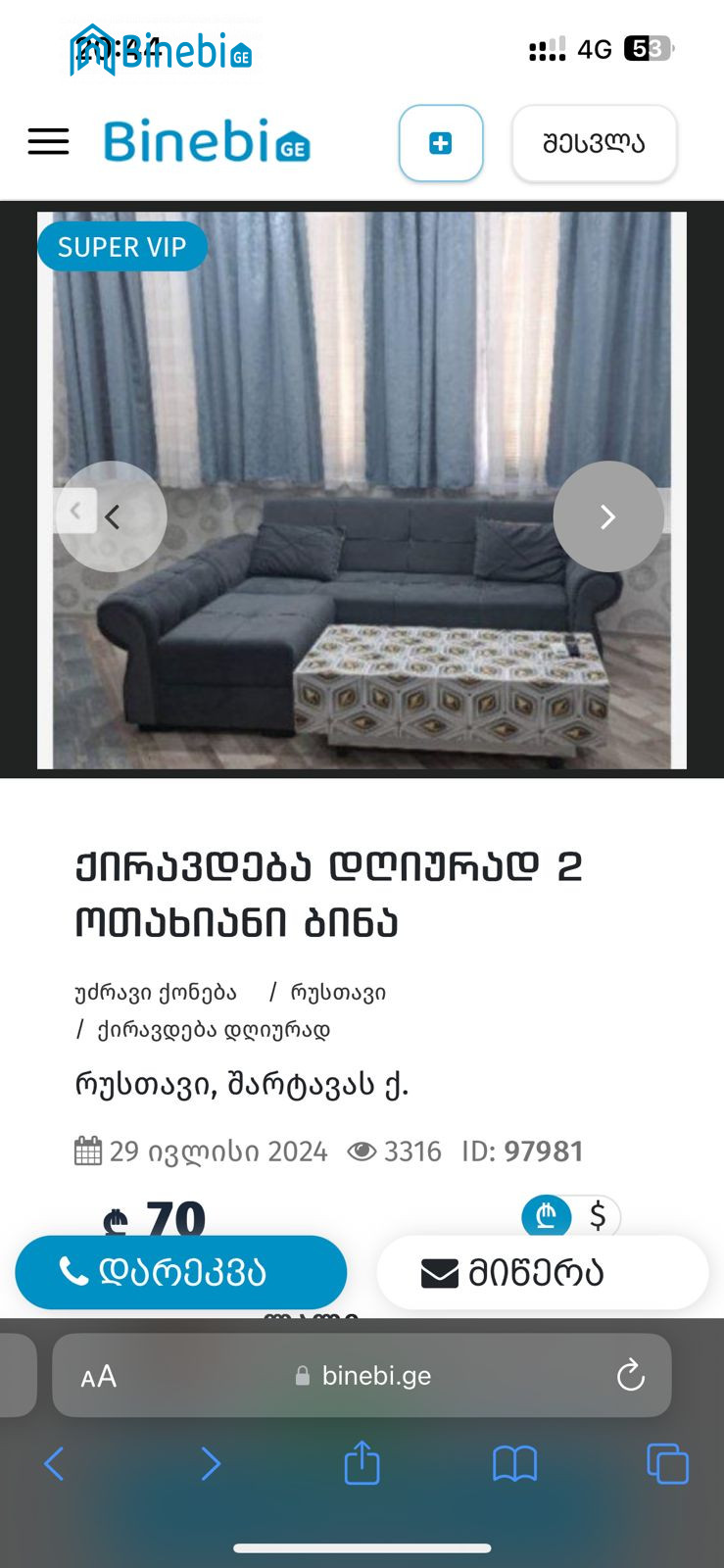The width and height of the screenshot is (724, 1568).
Task: Go back in Safari
Action: click(x=54, y=1464)
